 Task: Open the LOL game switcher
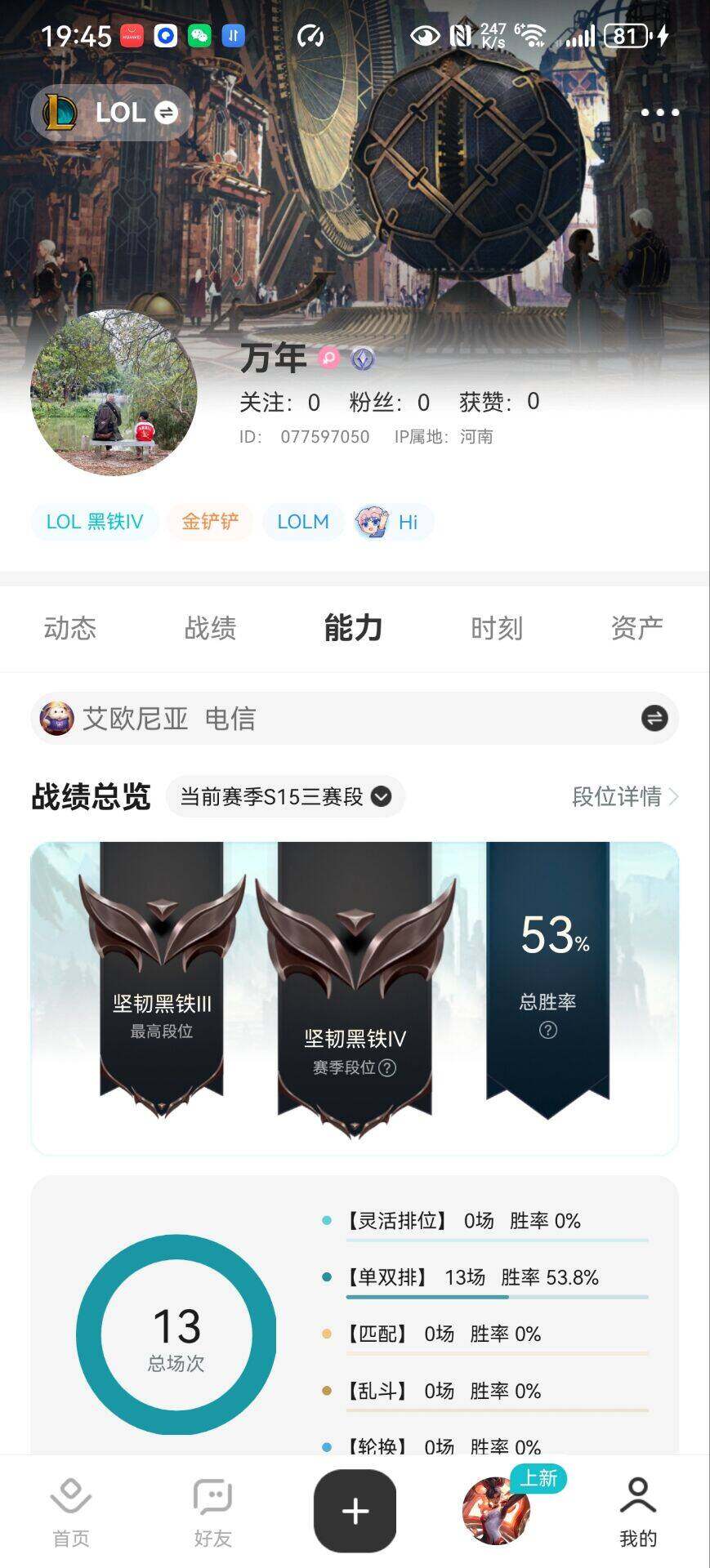click(x=111, y=112)
